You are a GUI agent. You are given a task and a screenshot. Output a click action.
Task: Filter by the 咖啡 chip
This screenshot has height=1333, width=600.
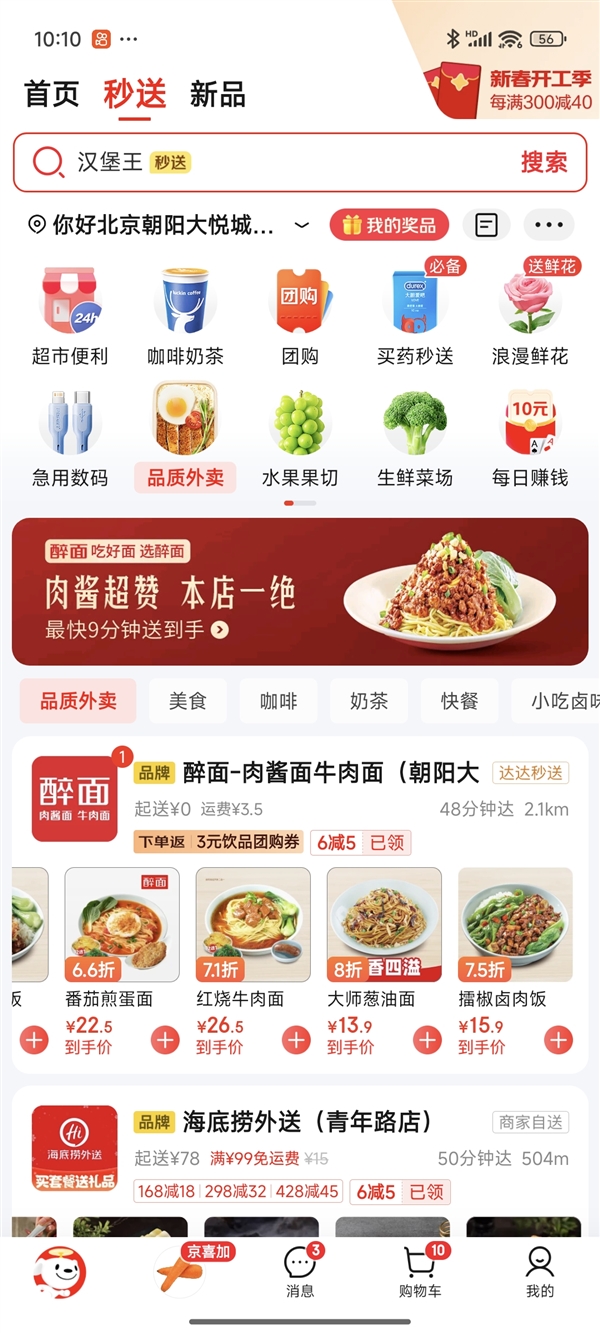coord(278,701)
